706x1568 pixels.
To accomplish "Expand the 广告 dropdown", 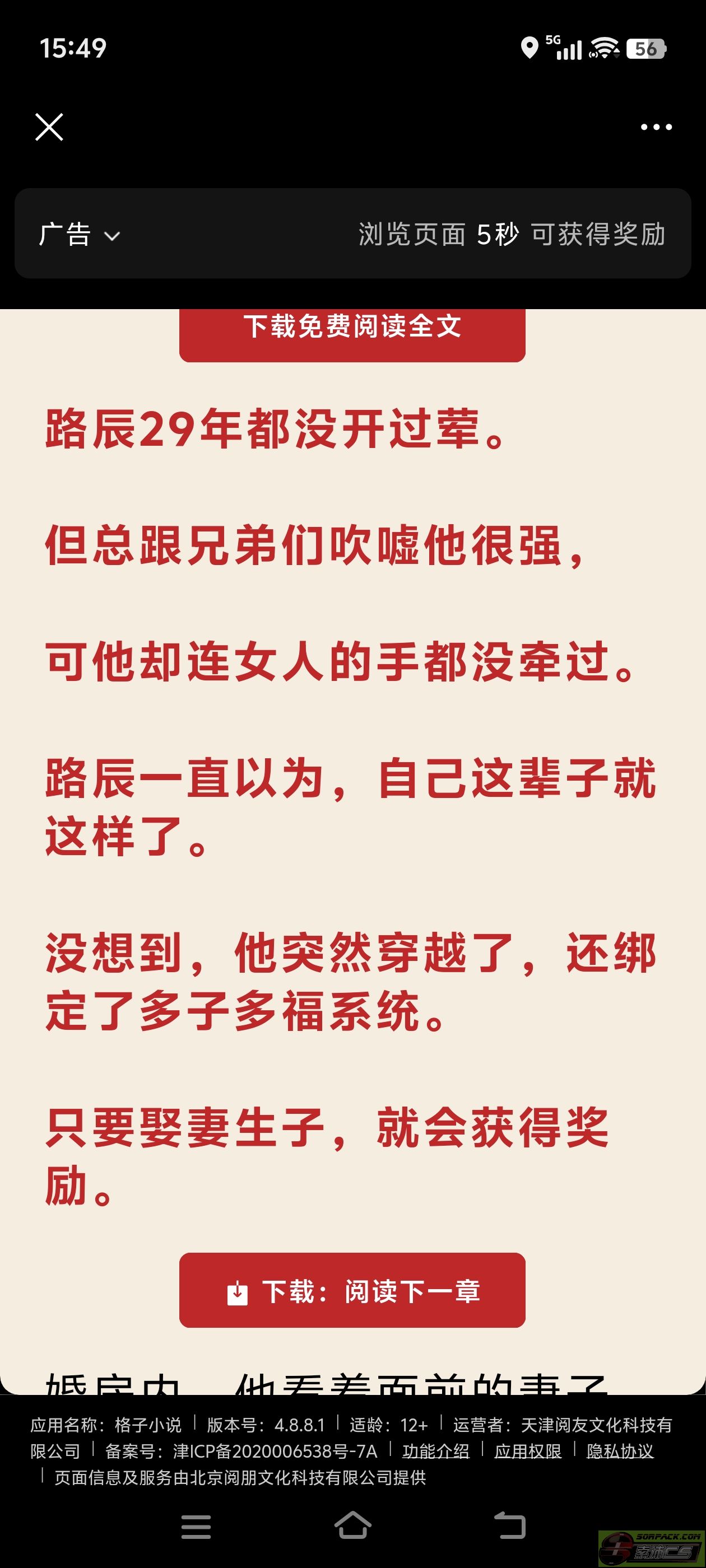I will click(79, 234).
